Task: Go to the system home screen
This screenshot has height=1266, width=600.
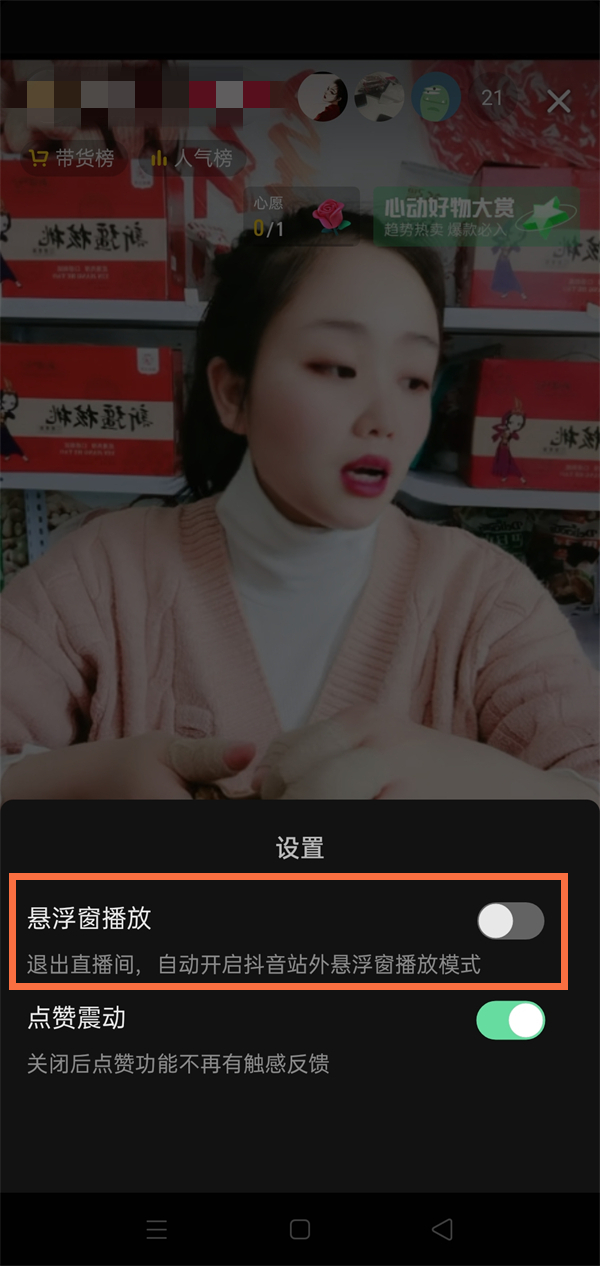Action: click(x=300, y=1229)
